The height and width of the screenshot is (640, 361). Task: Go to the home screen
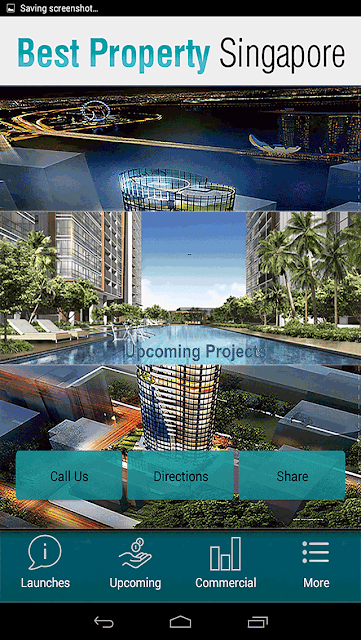(x=180, y=622)
